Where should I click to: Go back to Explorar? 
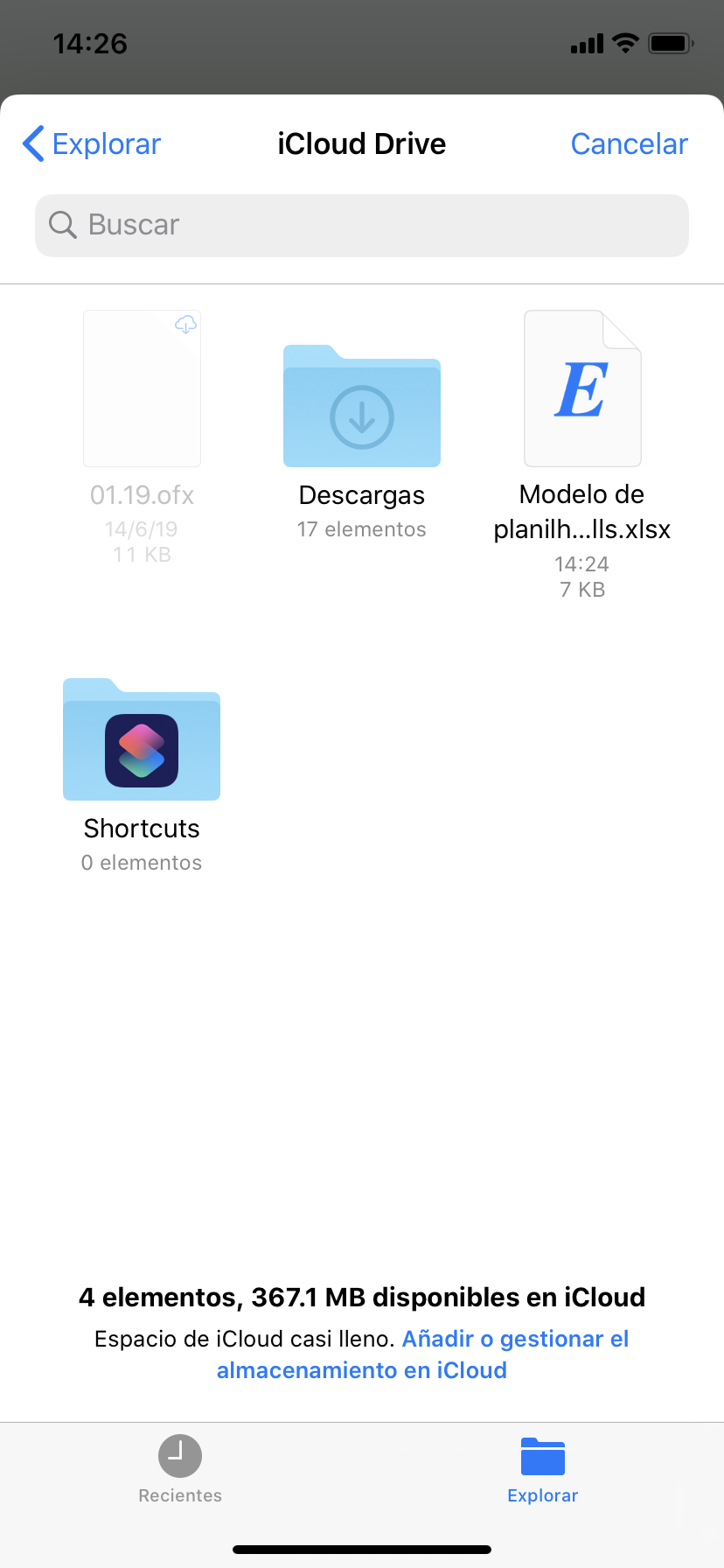pyautogui.click(x=93, y=144)
